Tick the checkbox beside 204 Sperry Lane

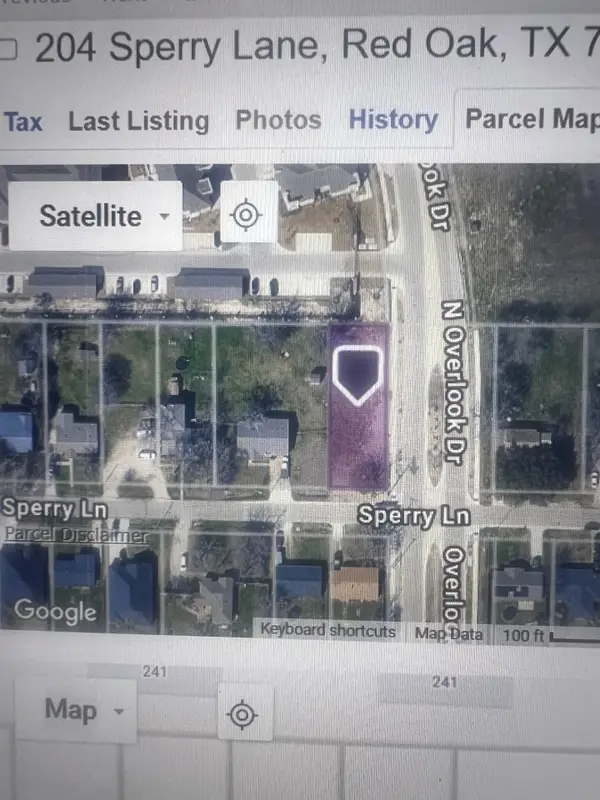pos(9,49)
